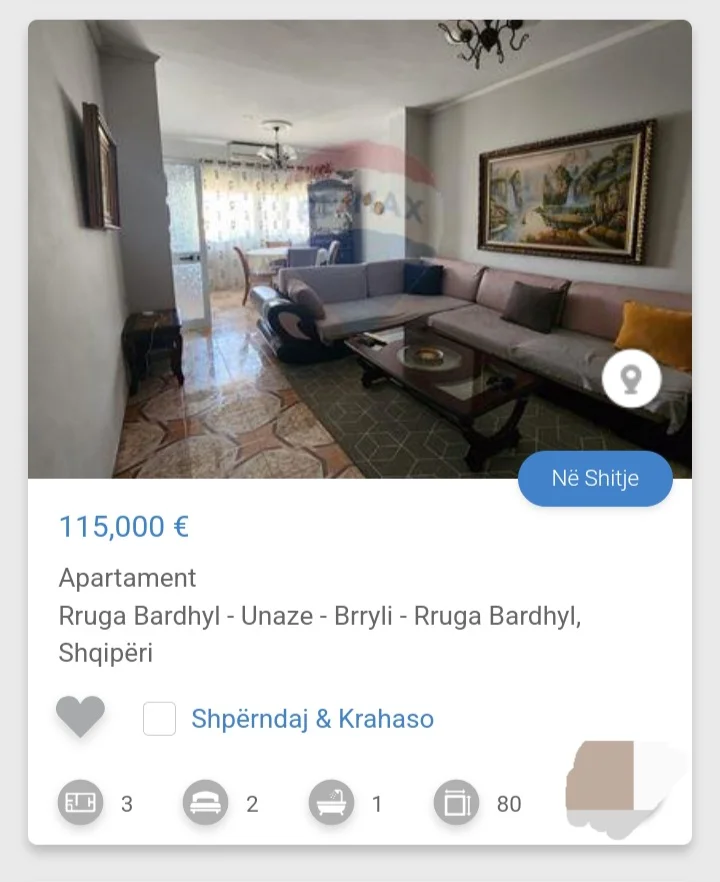Open the Shpërndaj & Krahaso link
720x882 pixels.
point(312,718)
